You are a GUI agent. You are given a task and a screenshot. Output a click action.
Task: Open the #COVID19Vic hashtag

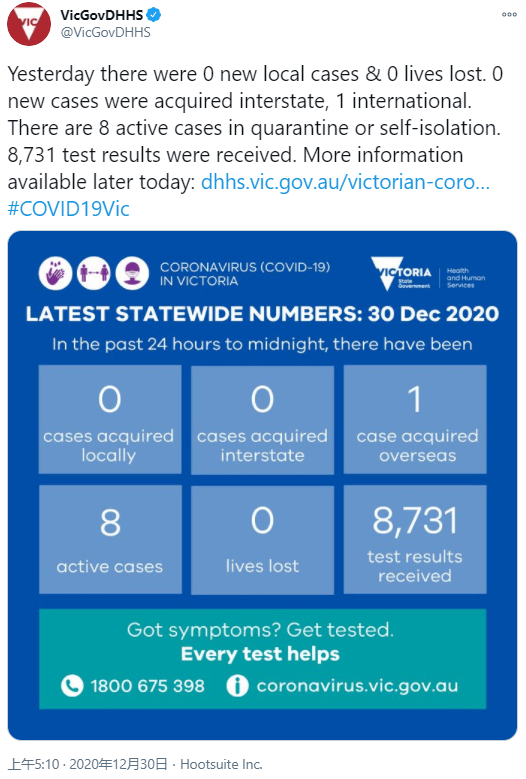pos(69,209)
